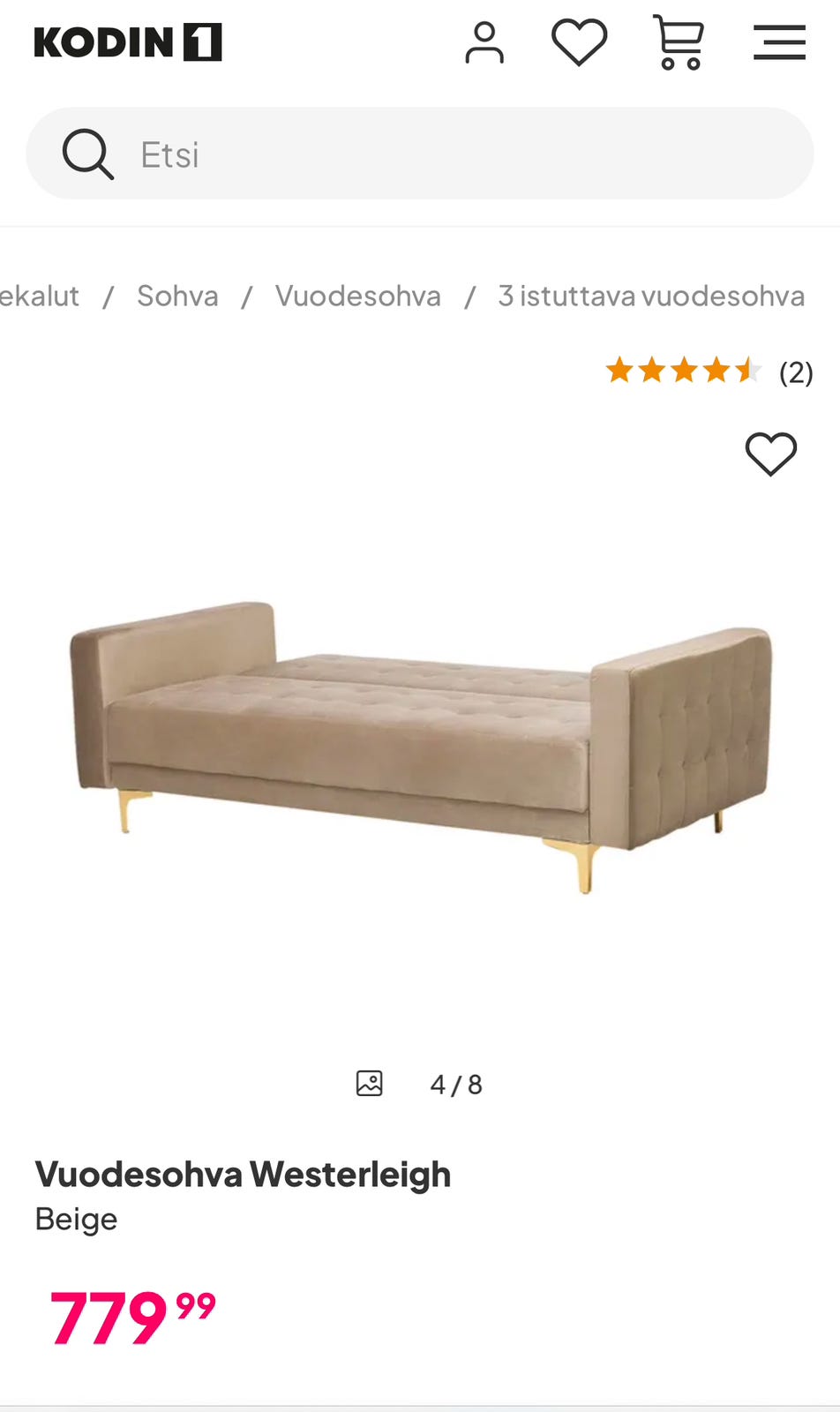This screenshot has width=840, height=1412.
Task: Open the (2) reviews link
Action: [795, 372]
